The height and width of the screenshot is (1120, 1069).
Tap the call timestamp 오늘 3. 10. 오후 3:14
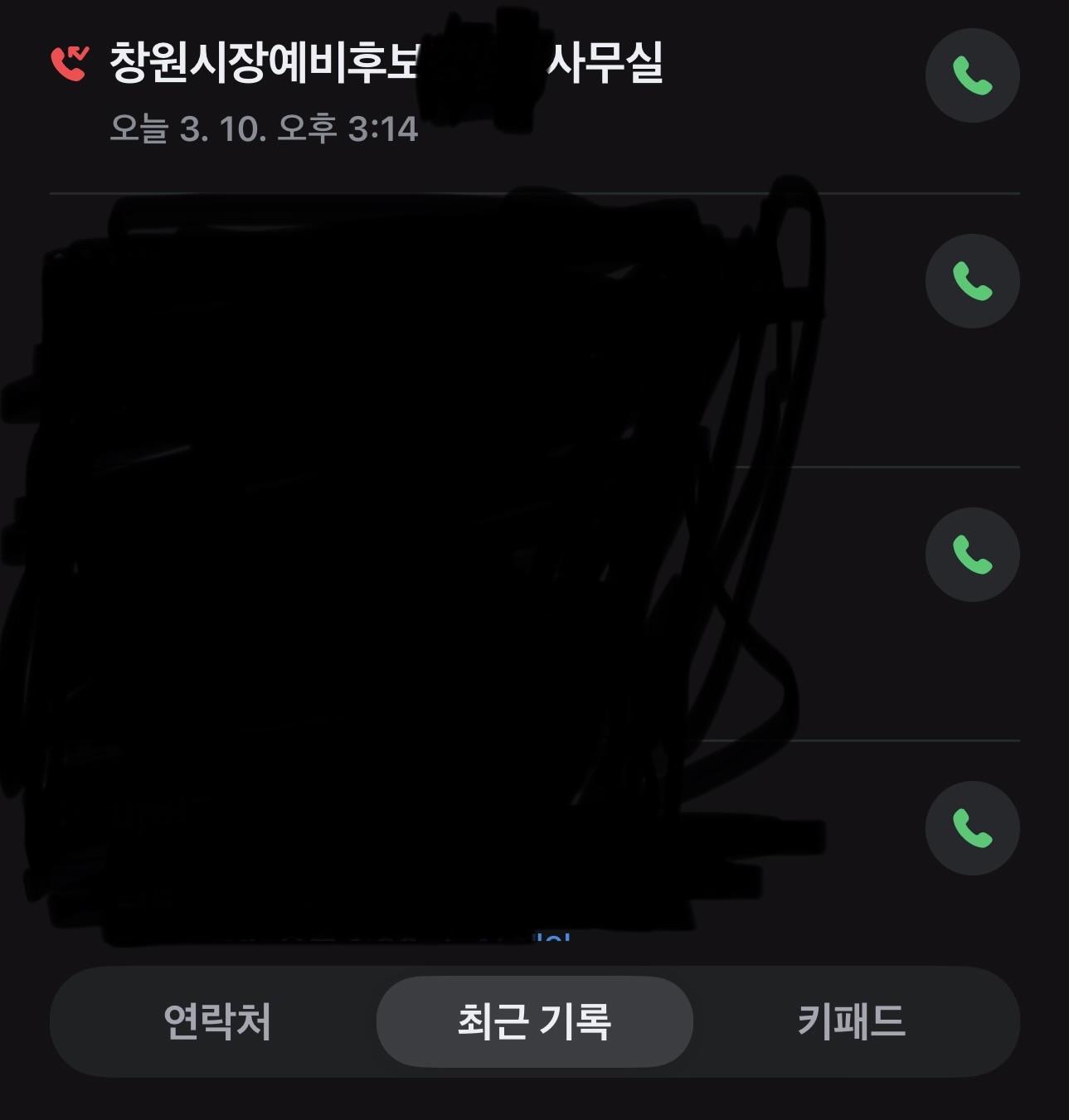(265, 128)
